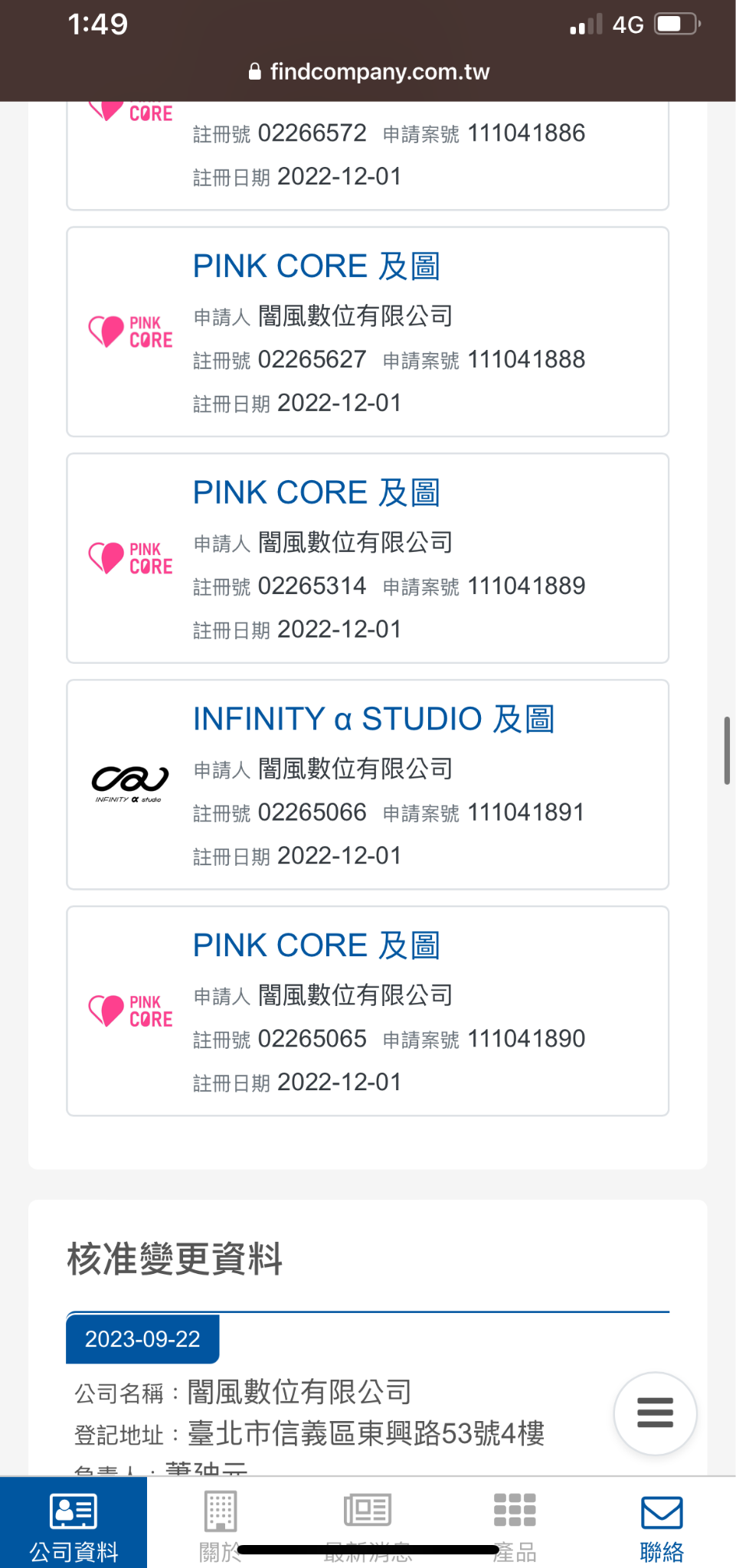736x1568 pixels.
Task: Switch to the 公司資料 tab
Action: coord(74,1522)
